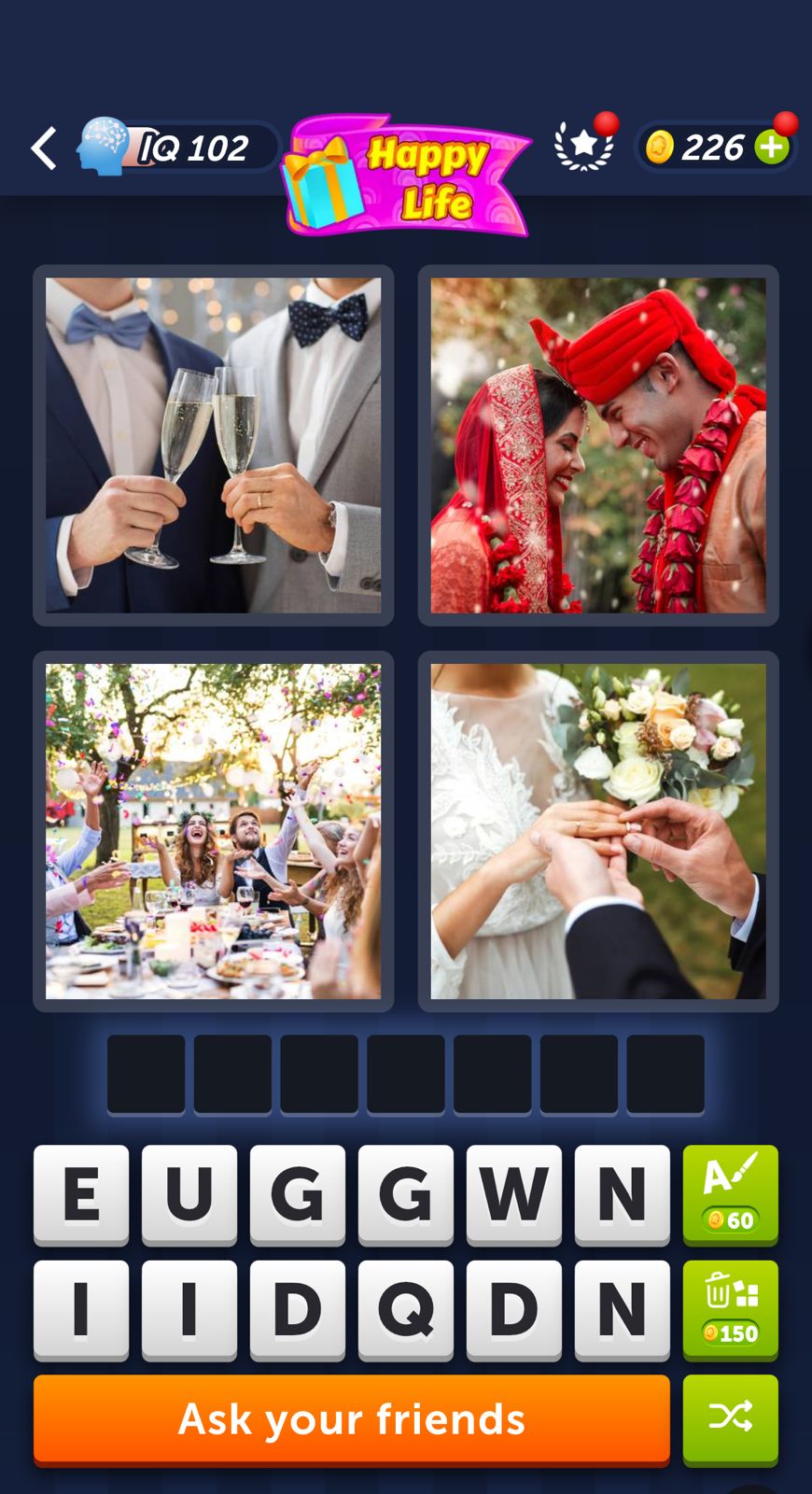
Task: Select the letter W tile
Action: click(513, 1194)
